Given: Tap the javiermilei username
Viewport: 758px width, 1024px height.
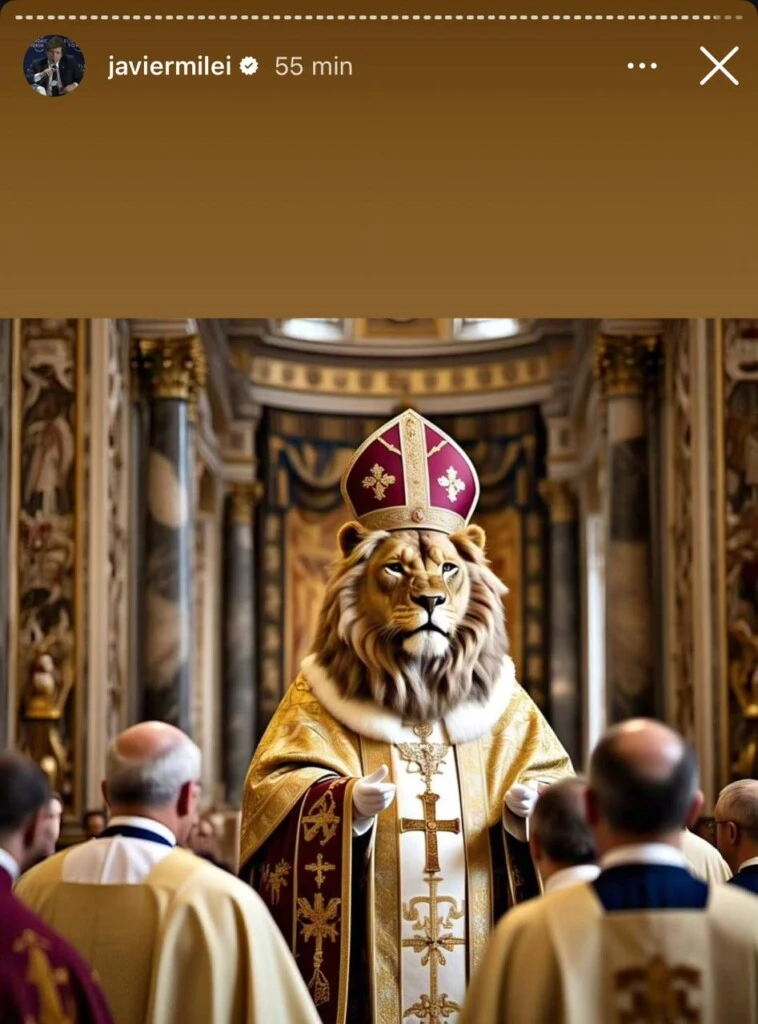Looking at the screenshot, I should [x=170, y=66].
